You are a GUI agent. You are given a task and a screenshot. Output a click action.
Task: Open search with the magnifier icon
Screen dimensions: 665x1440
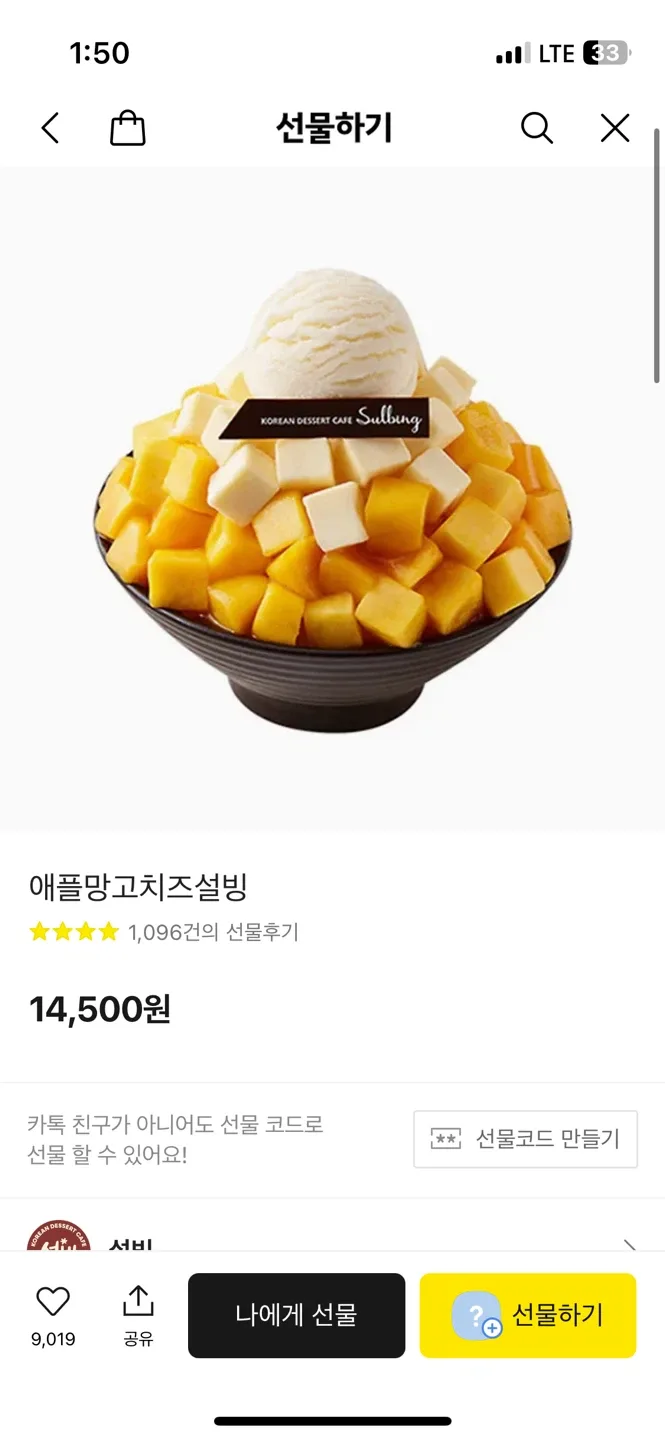[537, 128]
